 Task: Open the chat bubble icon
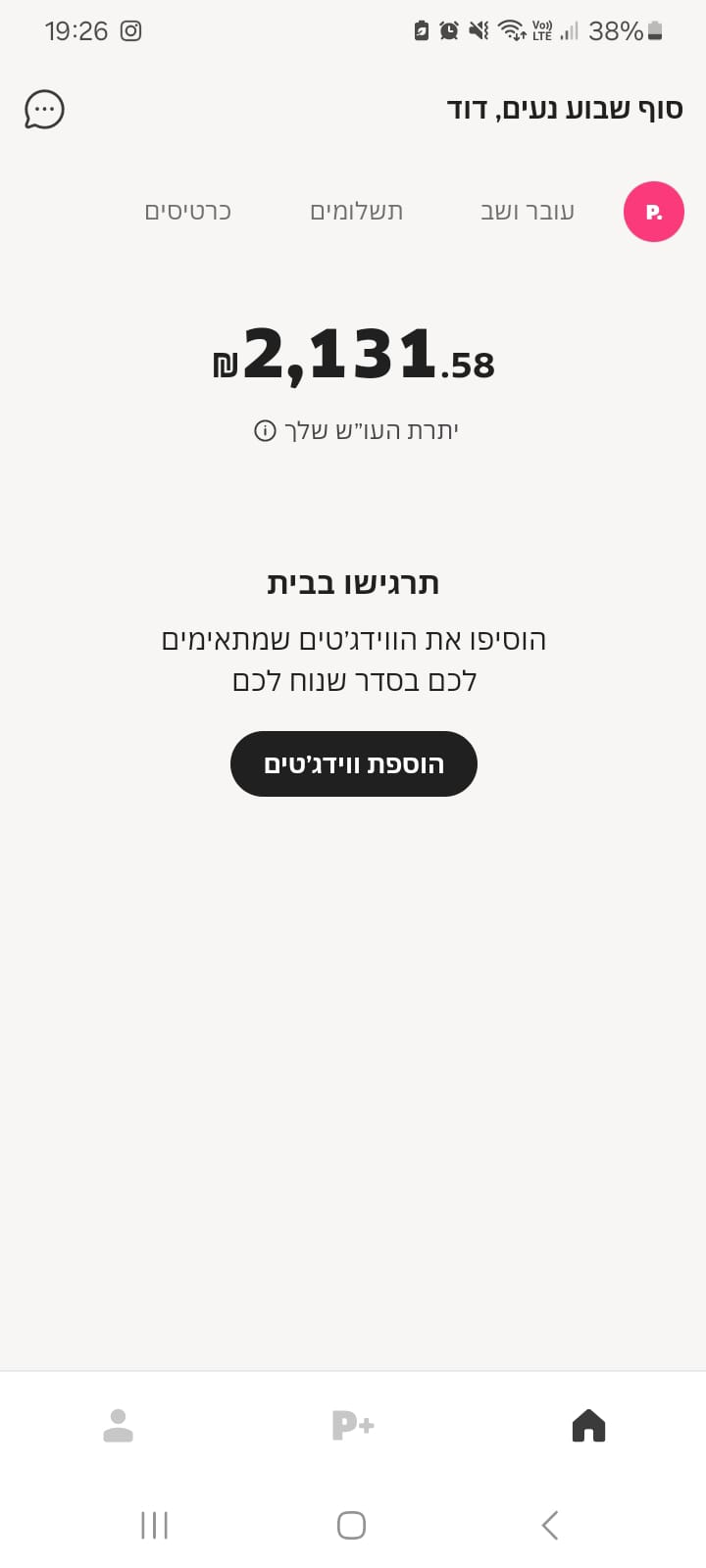coord(44,110)
